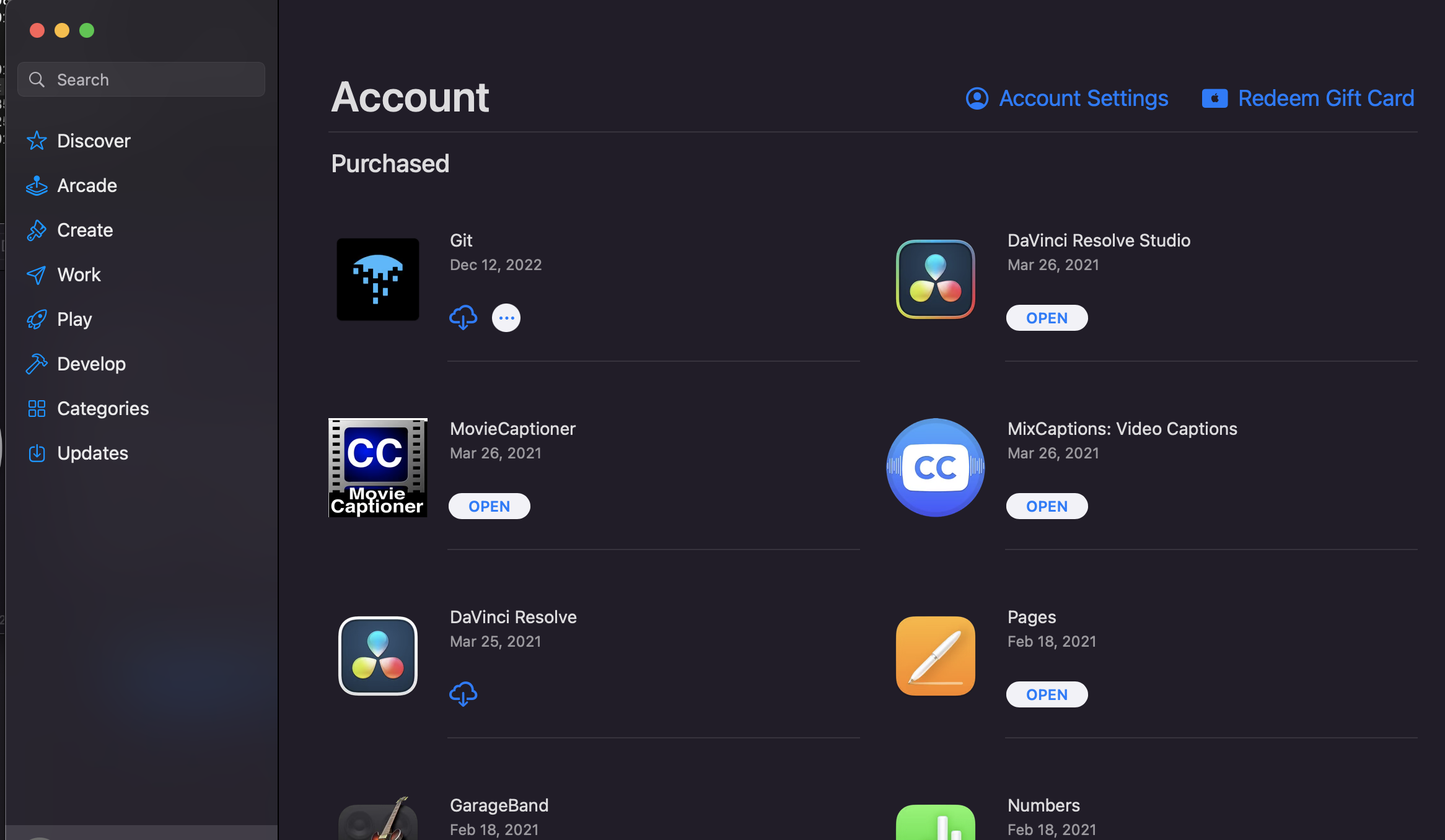This screenshot has width=1445, height=840.
Task: Open the MovieCaptioner app
Action: (489, 506)
